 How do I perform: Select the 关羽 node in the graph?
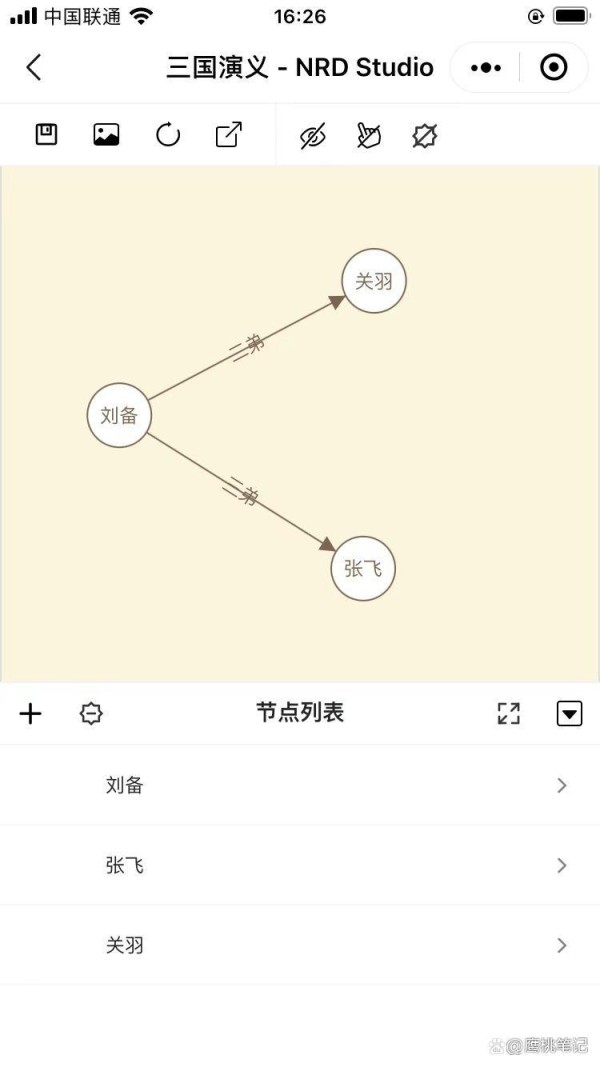tap(374, 281)
